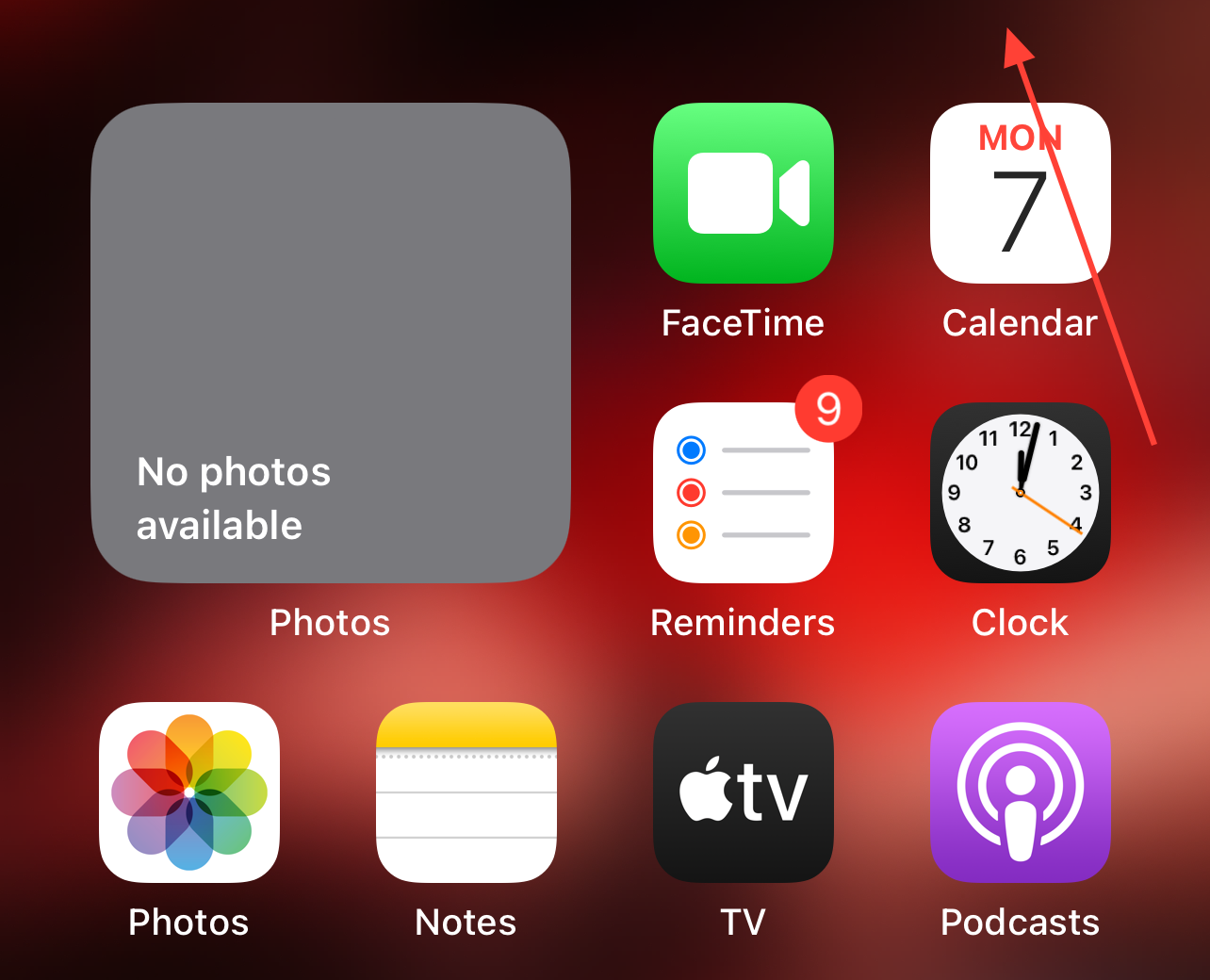This screenshot has height=980, width=1210.
Task: Open the Notes app
Action: (x=466, y=792)
